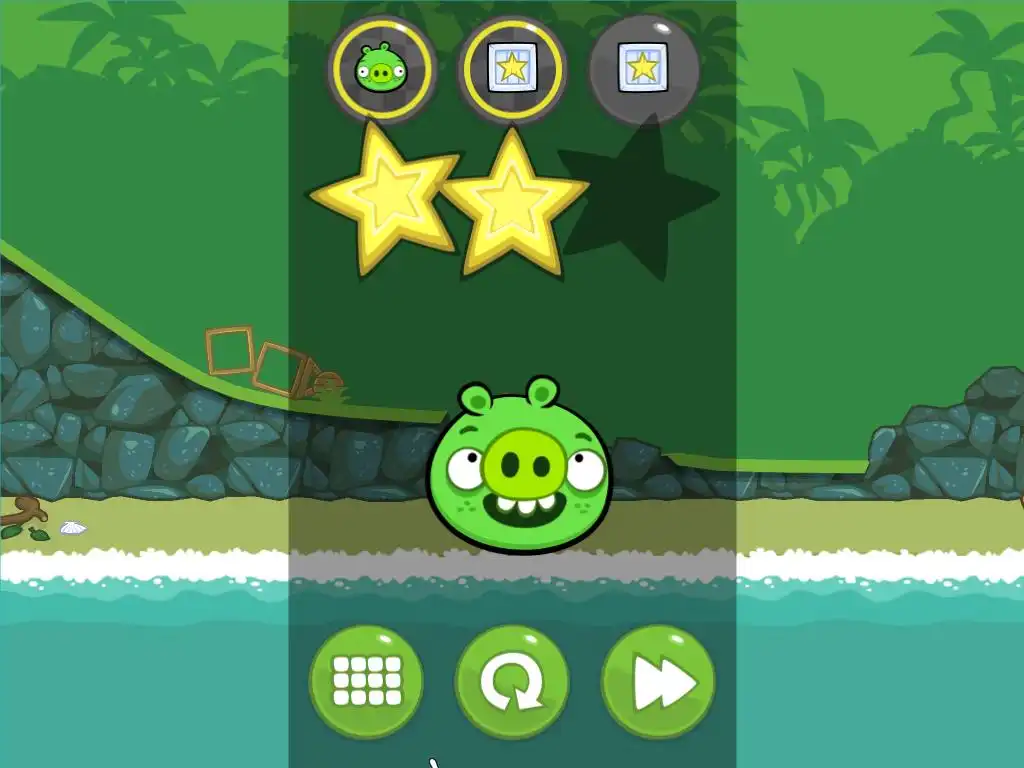Skip ahead to the next level
1024x768 pixels.
coord(658,682)
